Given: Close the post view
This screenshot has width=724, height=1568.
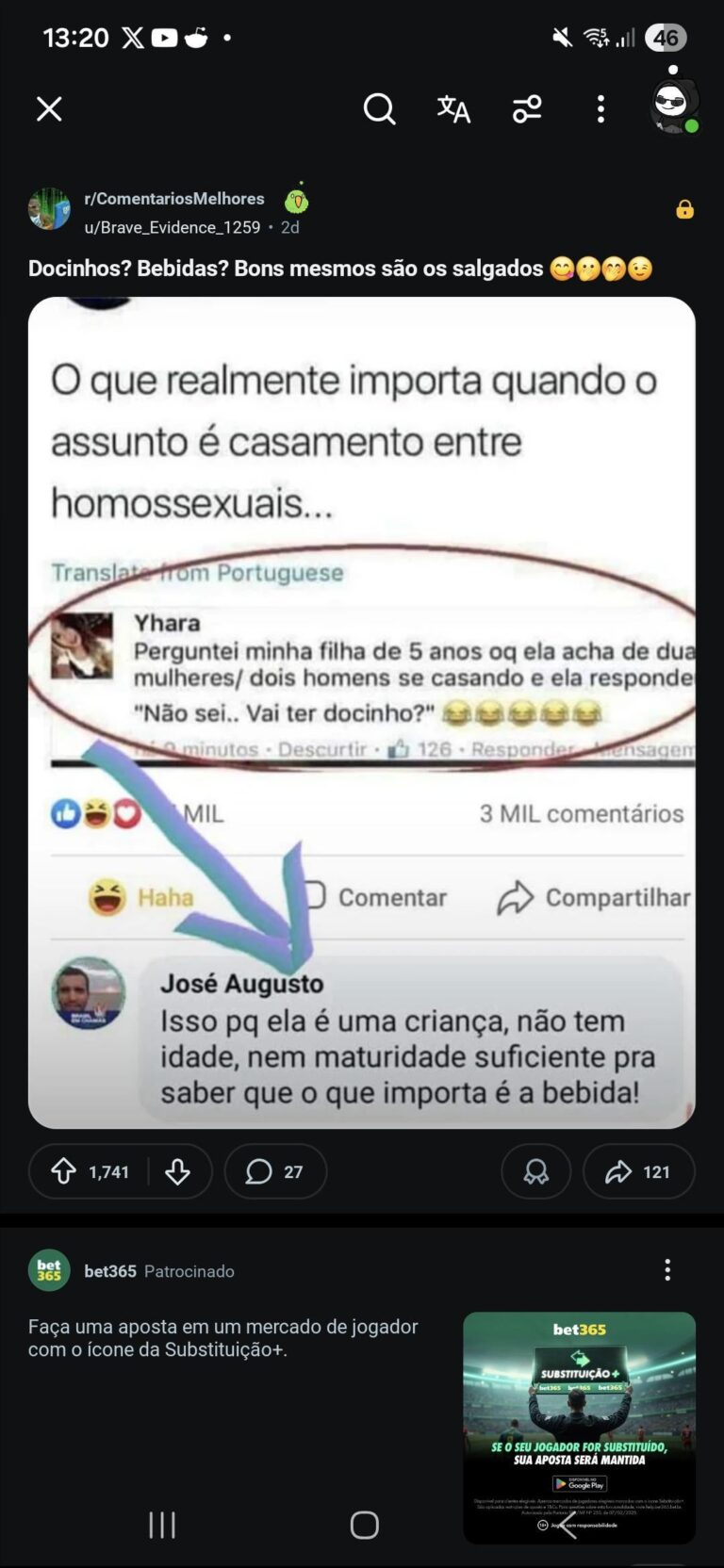Looking at the screenshot, I should [x=49, y=109].
